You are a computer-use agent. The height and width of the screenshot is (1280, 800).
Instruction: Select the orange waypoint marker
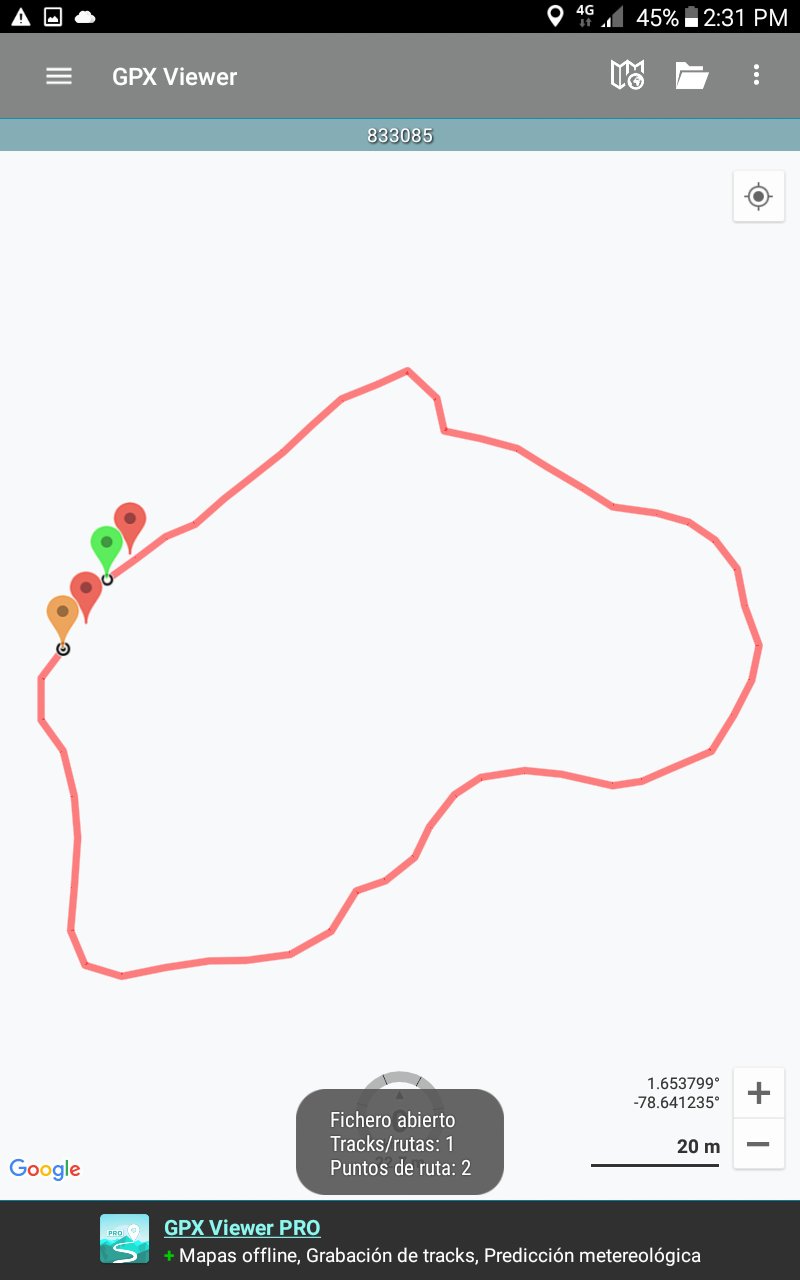point(62,614)
